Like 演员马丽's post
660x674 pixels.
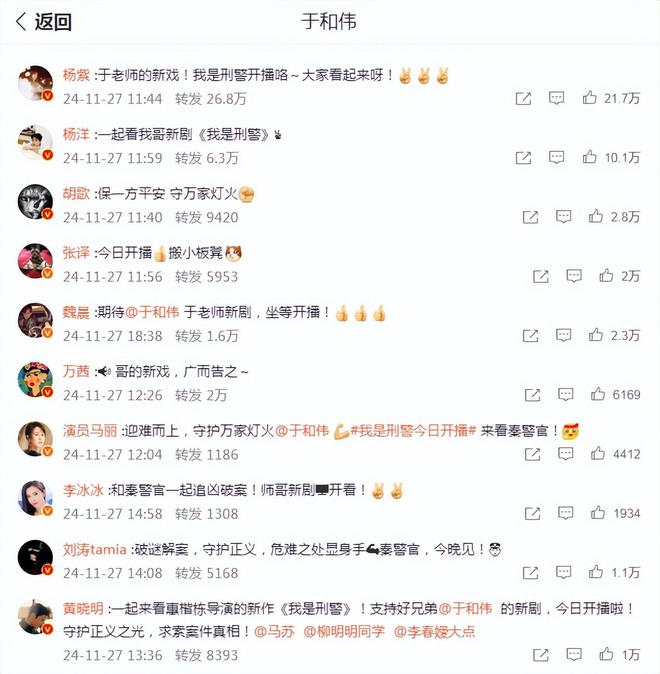click(598, 453)
